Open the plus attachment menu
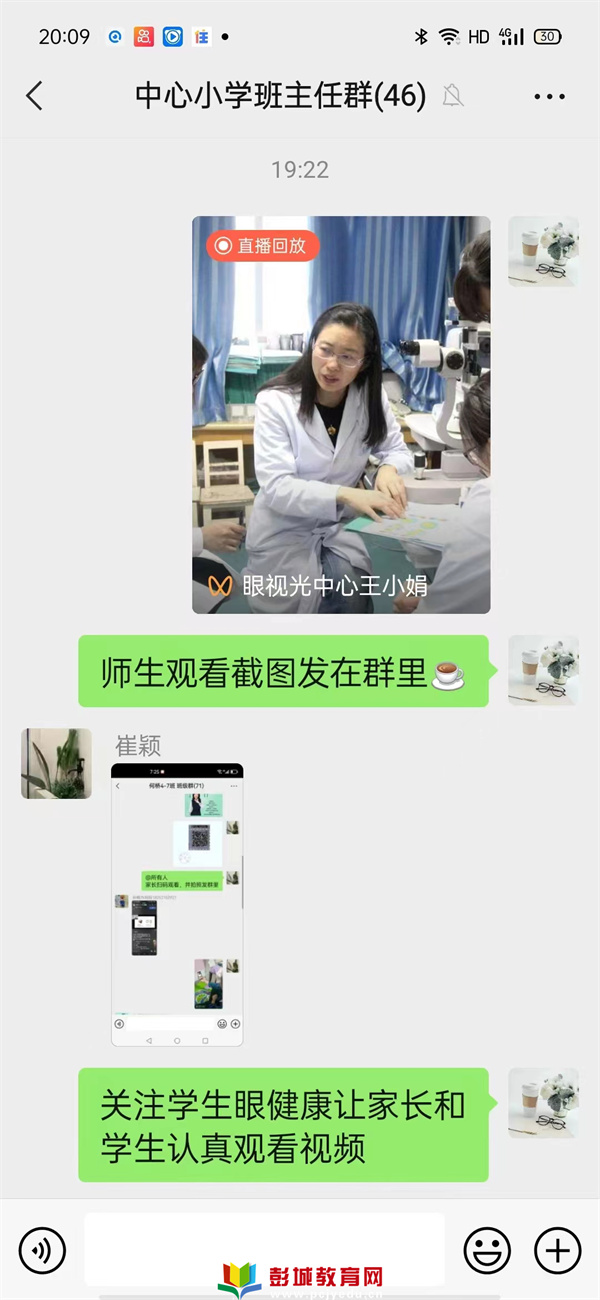 click(557, 1250)
